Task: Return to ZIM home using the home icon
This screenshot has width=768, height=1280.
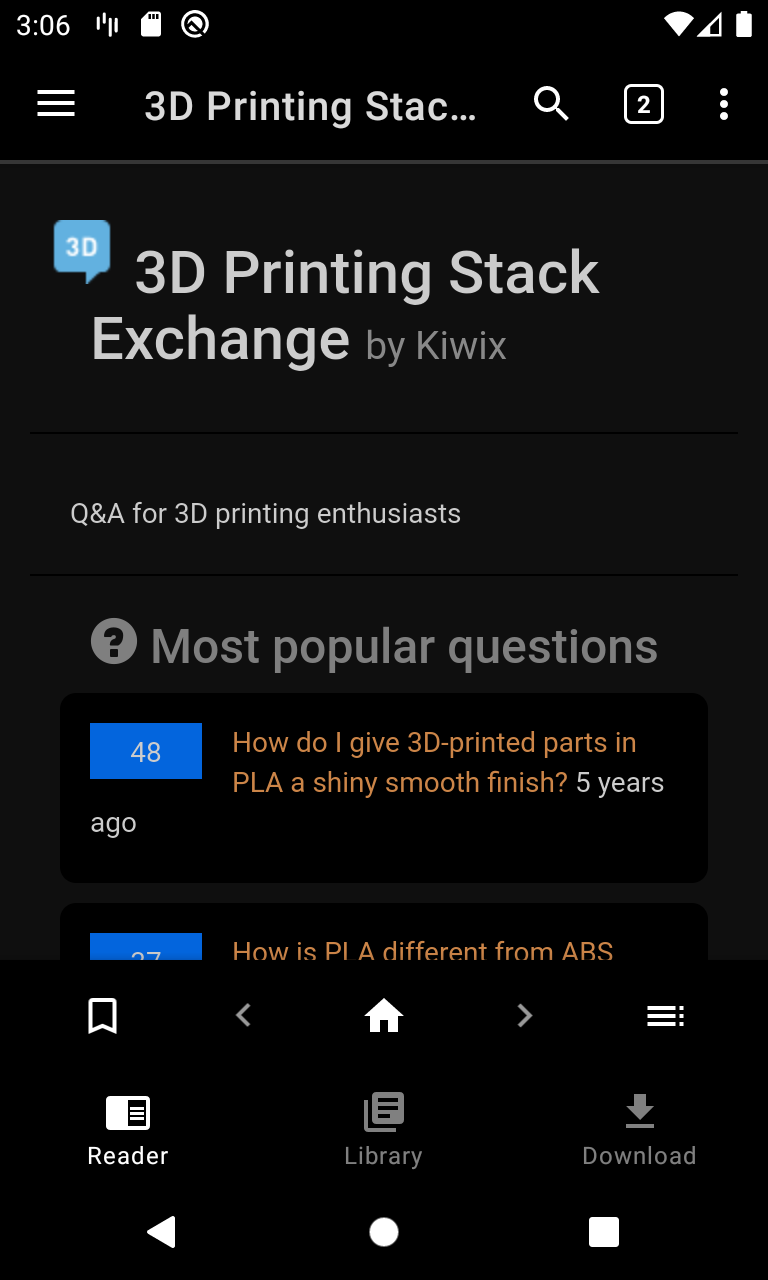Action: [x=383, y=1015]
